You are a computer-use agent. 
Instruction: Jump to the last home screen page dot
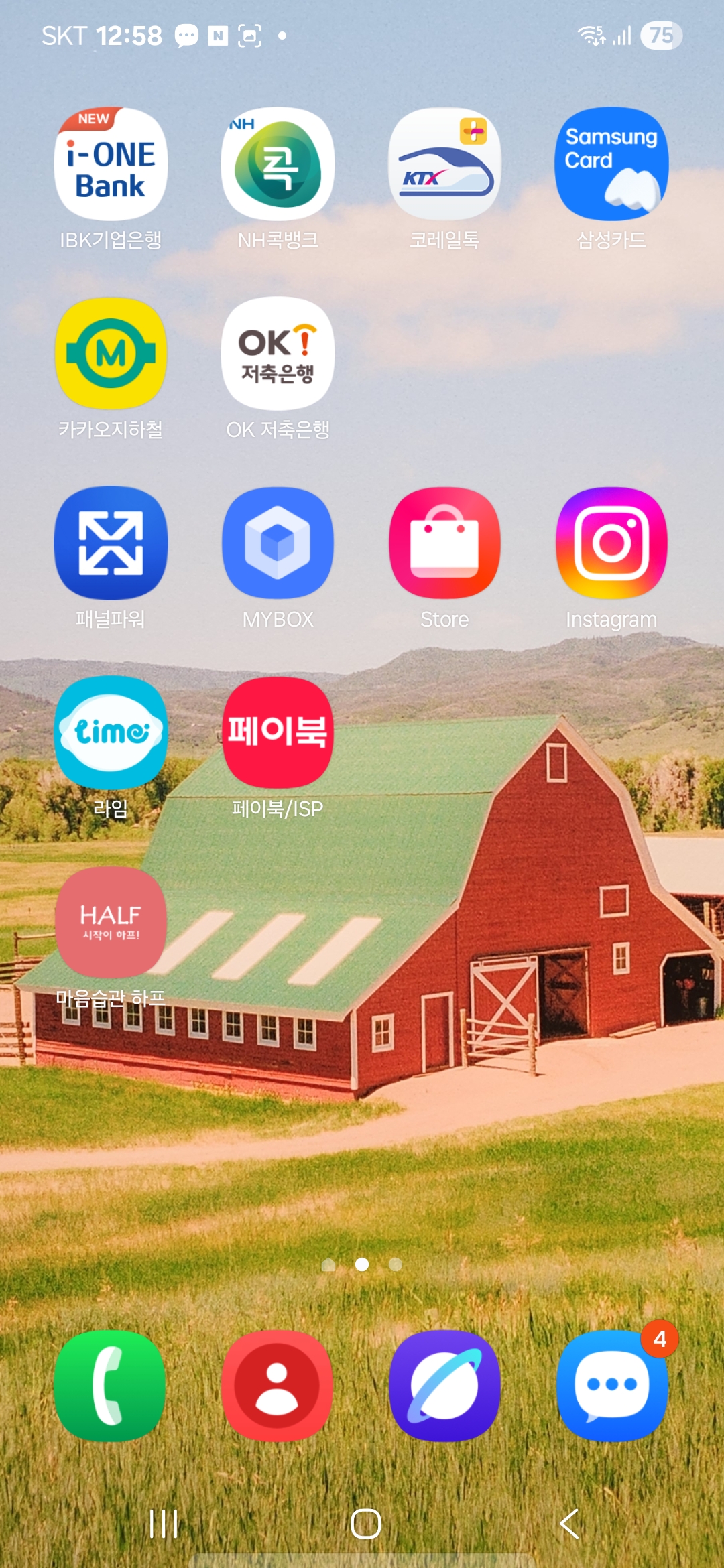click(x=396, y=1264)
